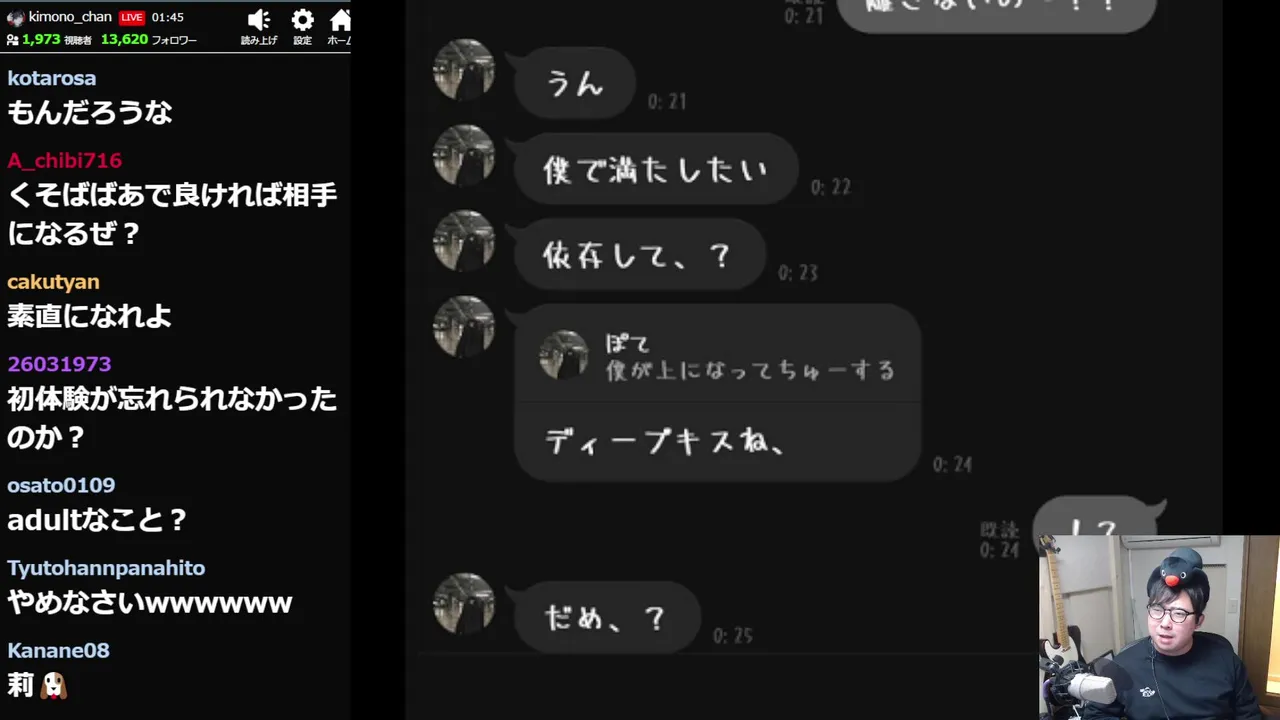The width and height of the screenshot is (1280, 720).
Task: Open the 設定 settings gear
Action: (302, 24)
